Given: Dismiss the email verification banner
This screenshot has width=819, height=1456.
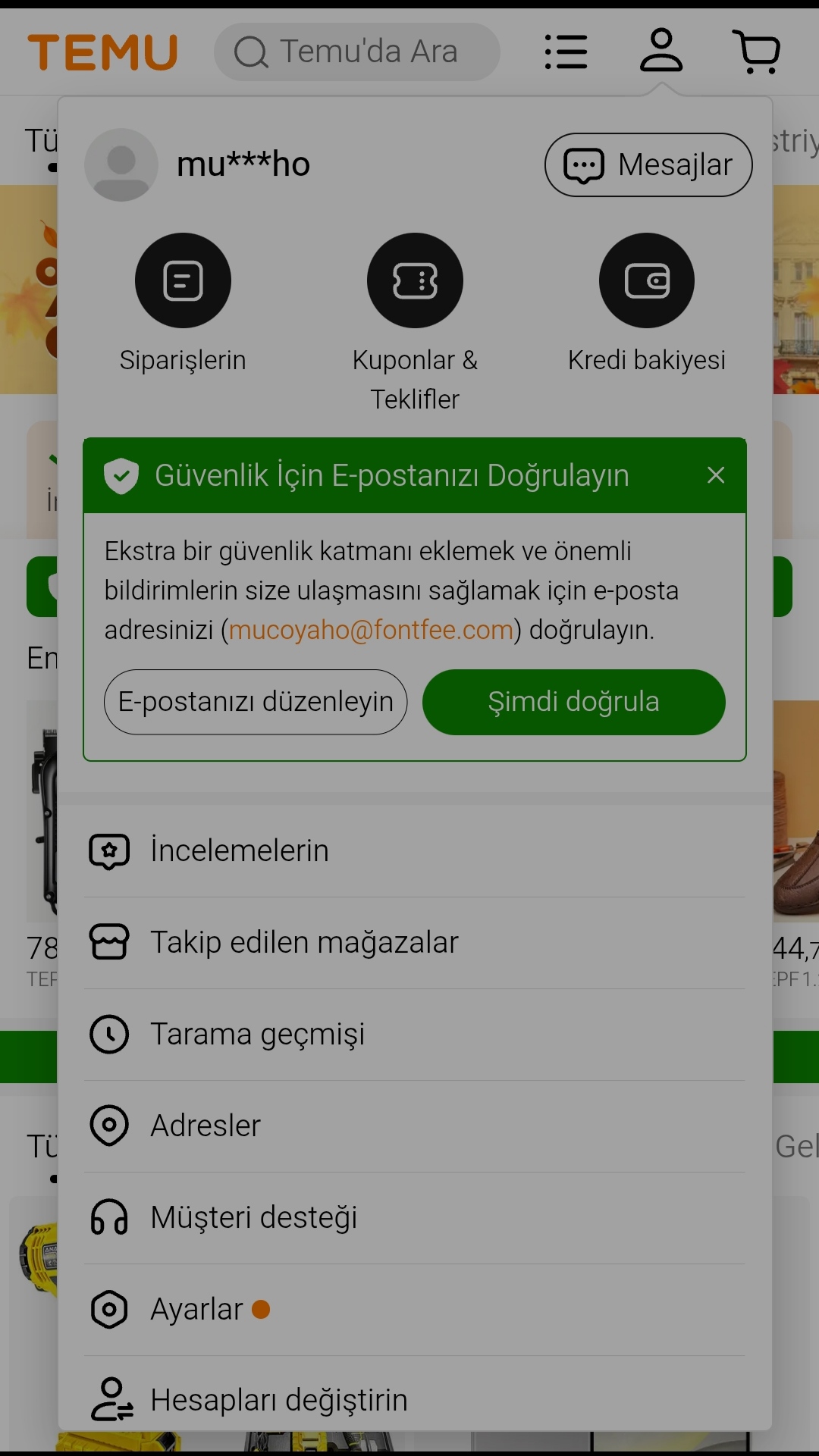Looking at the screenshot, I should point(715,475).
